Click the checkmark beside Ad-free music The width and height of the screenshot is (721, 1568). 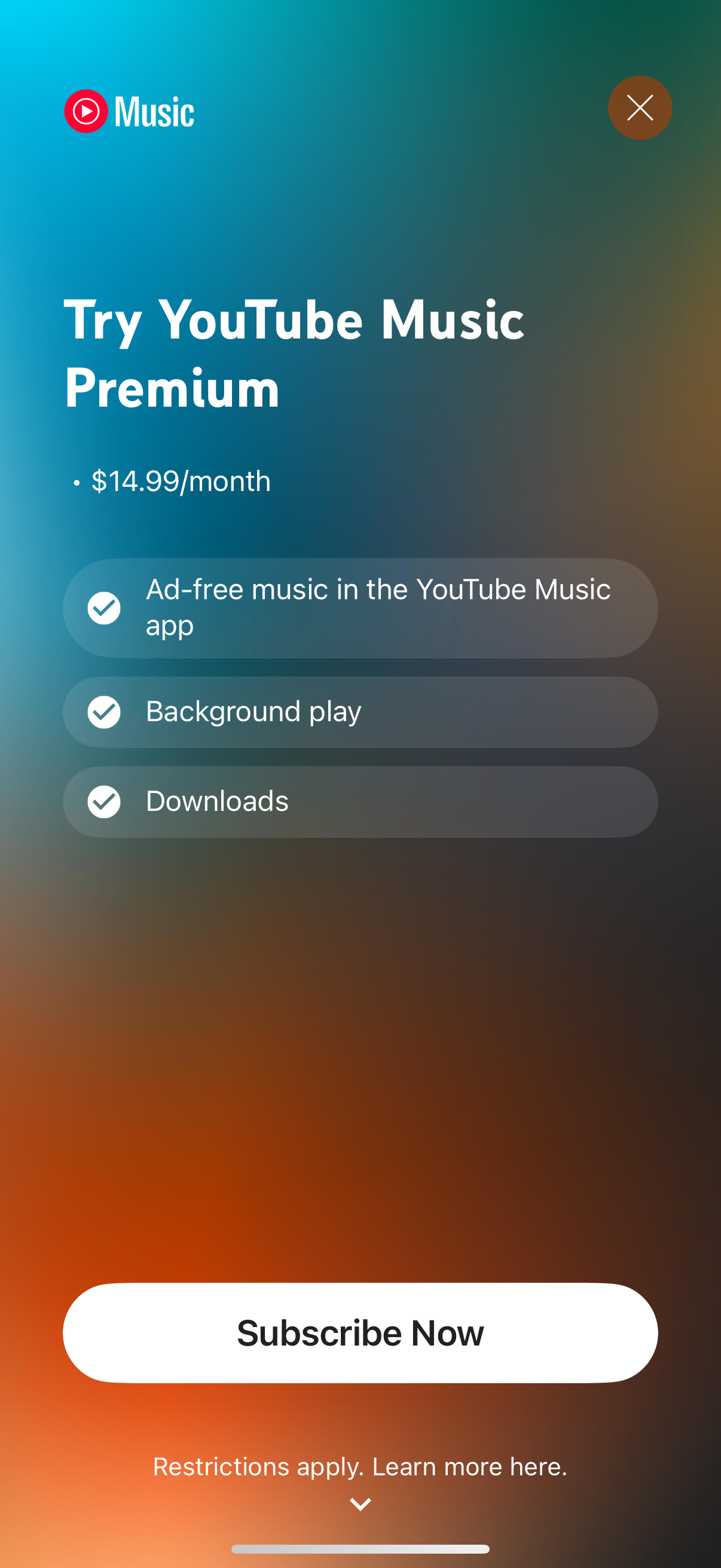(103, 607)
